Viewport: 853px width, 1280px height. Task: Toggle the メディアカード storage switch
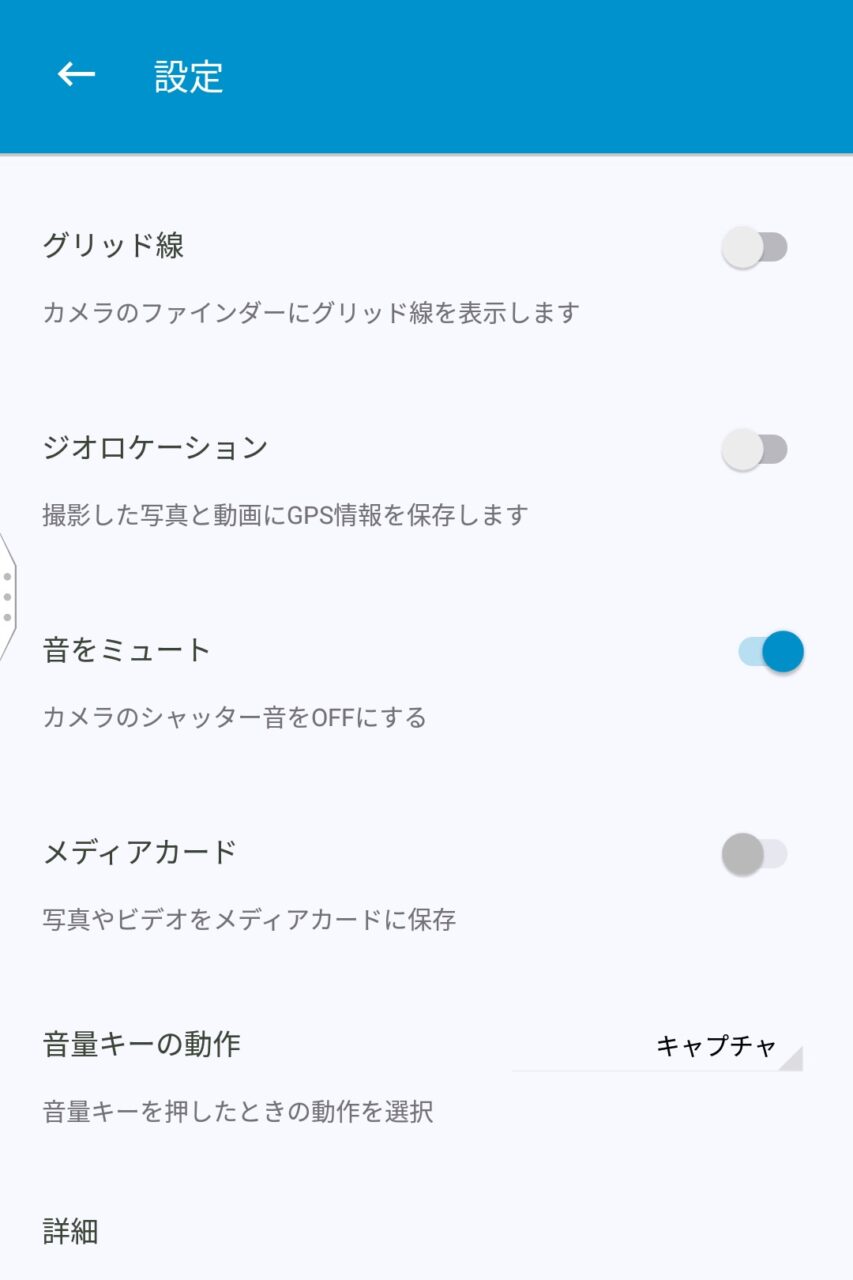click(755, 854)
